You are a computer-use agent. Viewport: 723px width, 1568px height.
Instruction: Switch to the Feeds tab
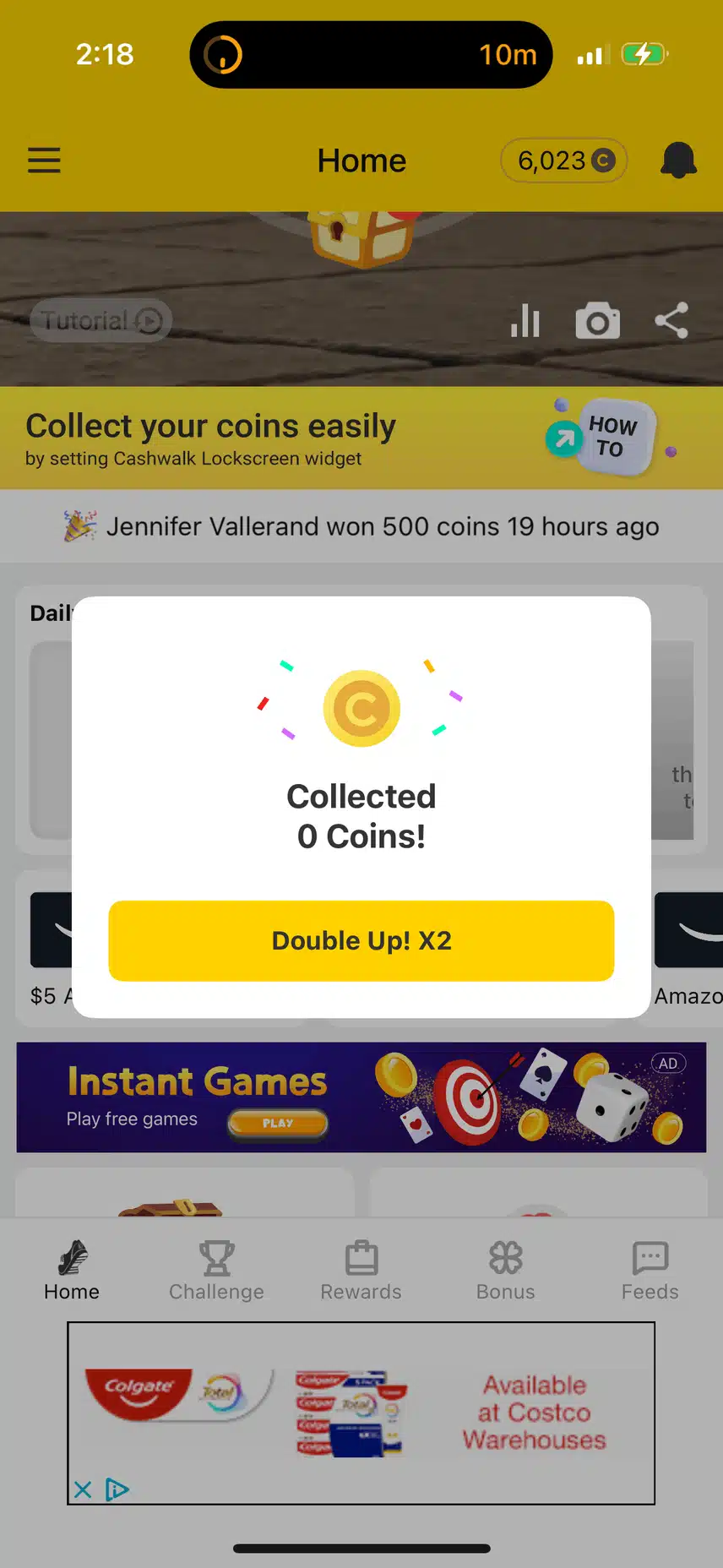click(650, 1270)
